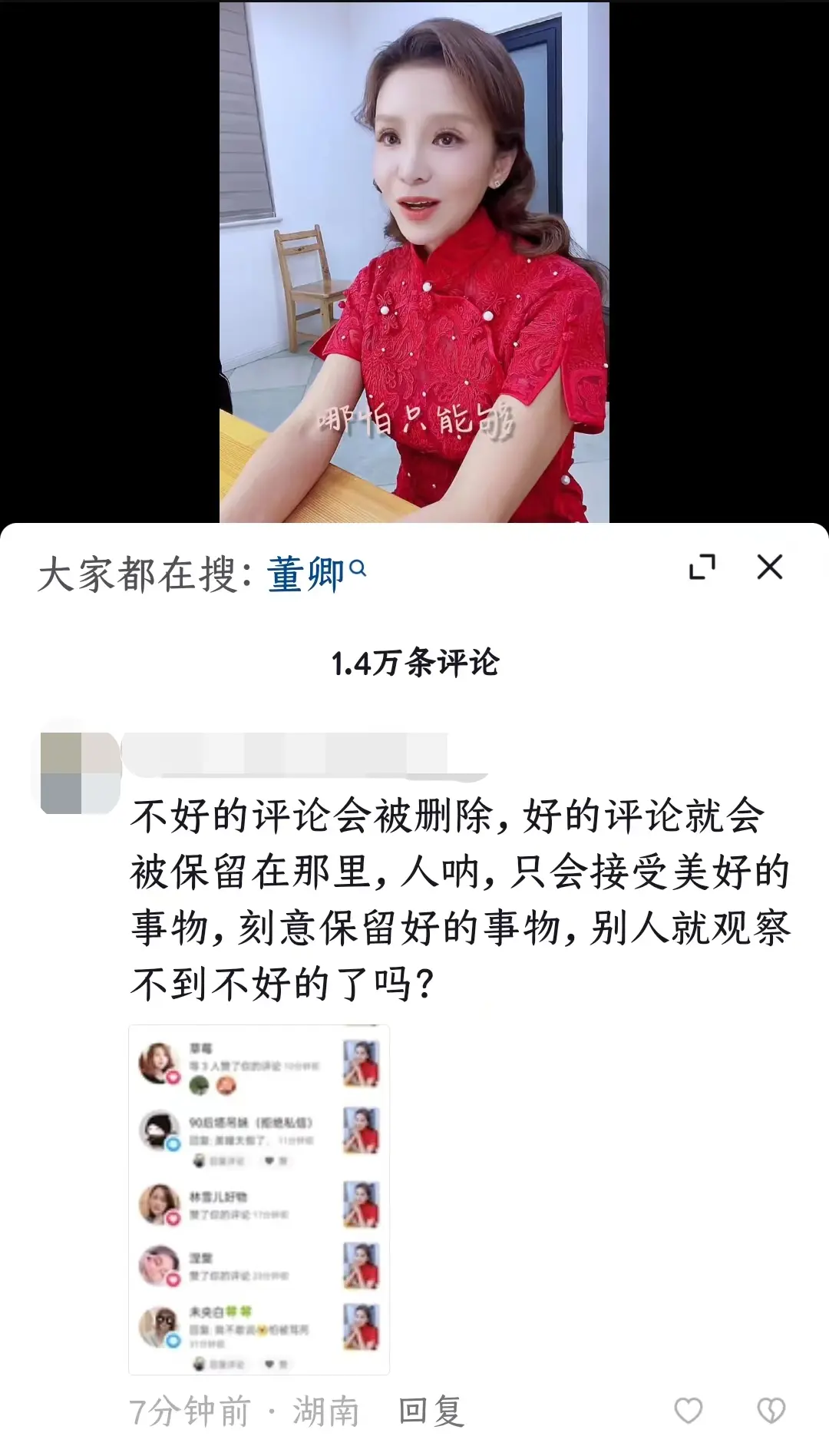829x1456 pixels.
Task: Like the comment with the heart icon
Action: click(688, 1410)
